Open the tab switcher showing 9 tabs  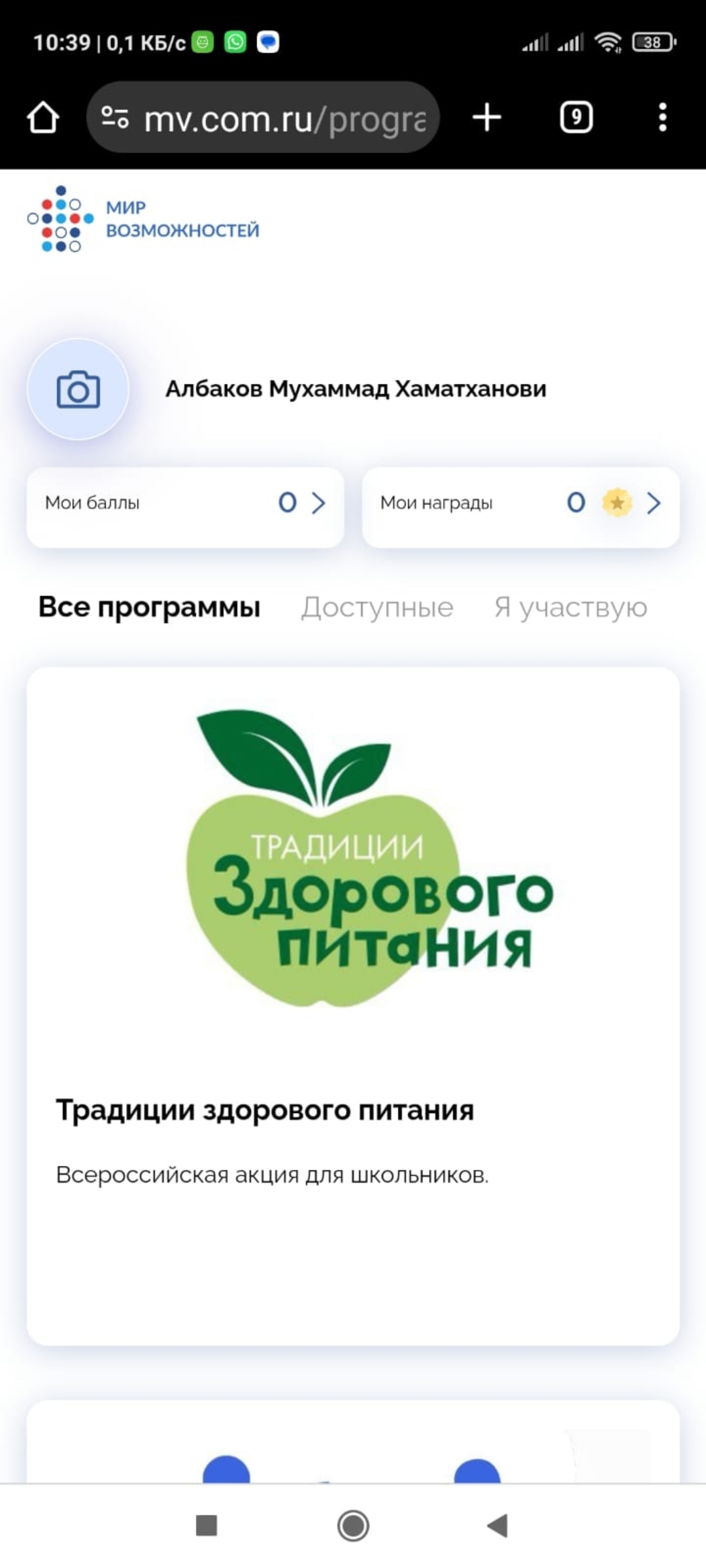coord(576,118)
